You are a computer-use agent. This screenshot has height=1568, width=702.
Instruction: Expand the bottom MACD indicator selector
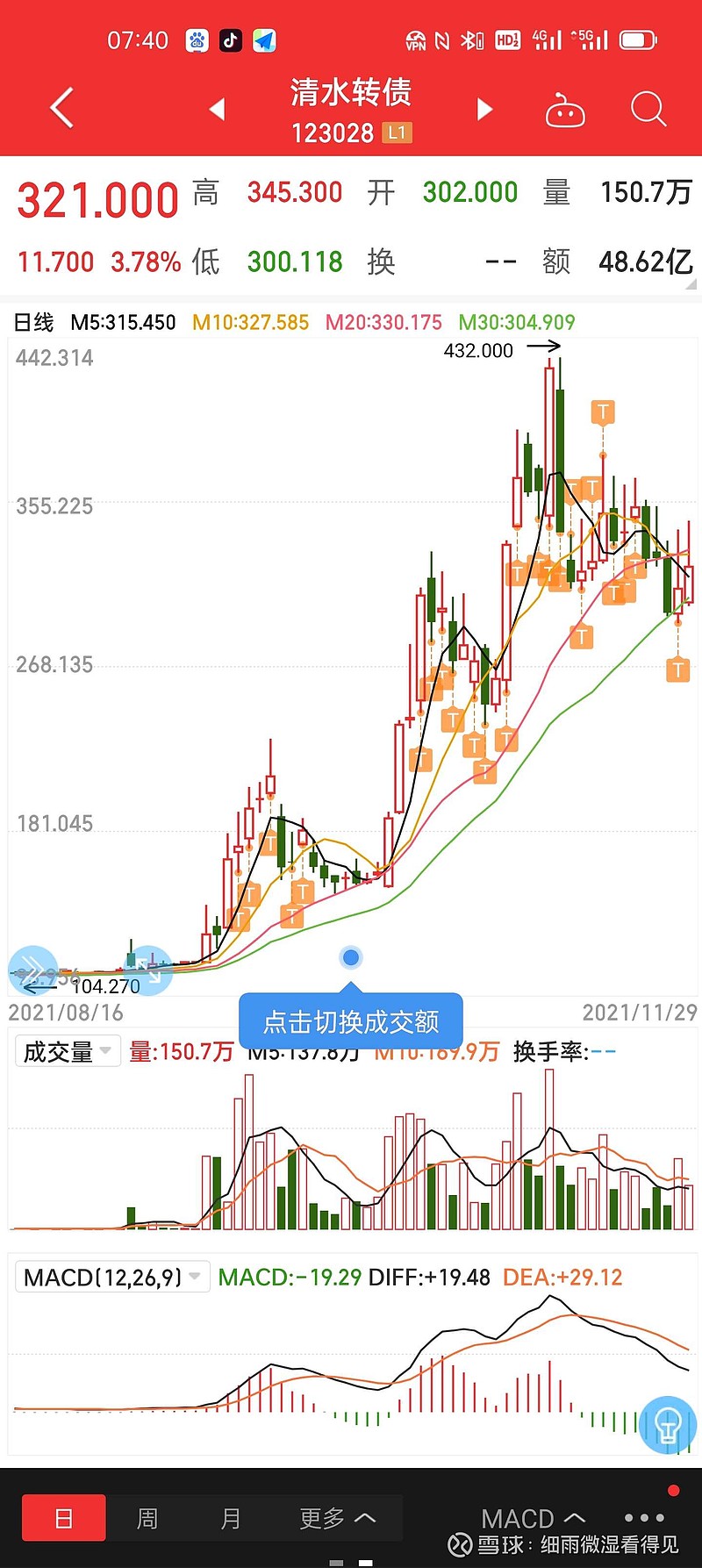[533, 1518]
